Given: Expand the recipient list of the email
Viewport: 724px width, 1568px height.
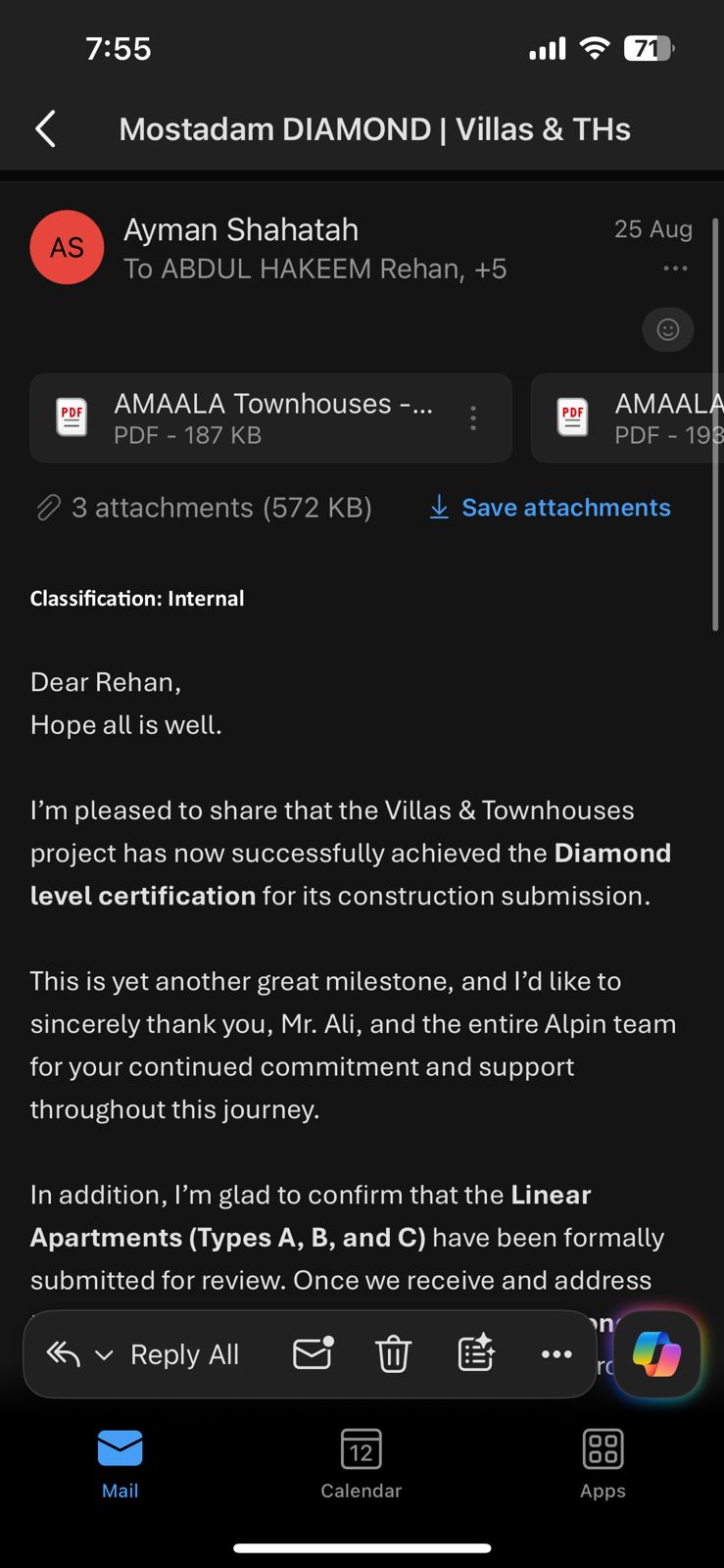Looking at the screenshot, I should 314,269.
